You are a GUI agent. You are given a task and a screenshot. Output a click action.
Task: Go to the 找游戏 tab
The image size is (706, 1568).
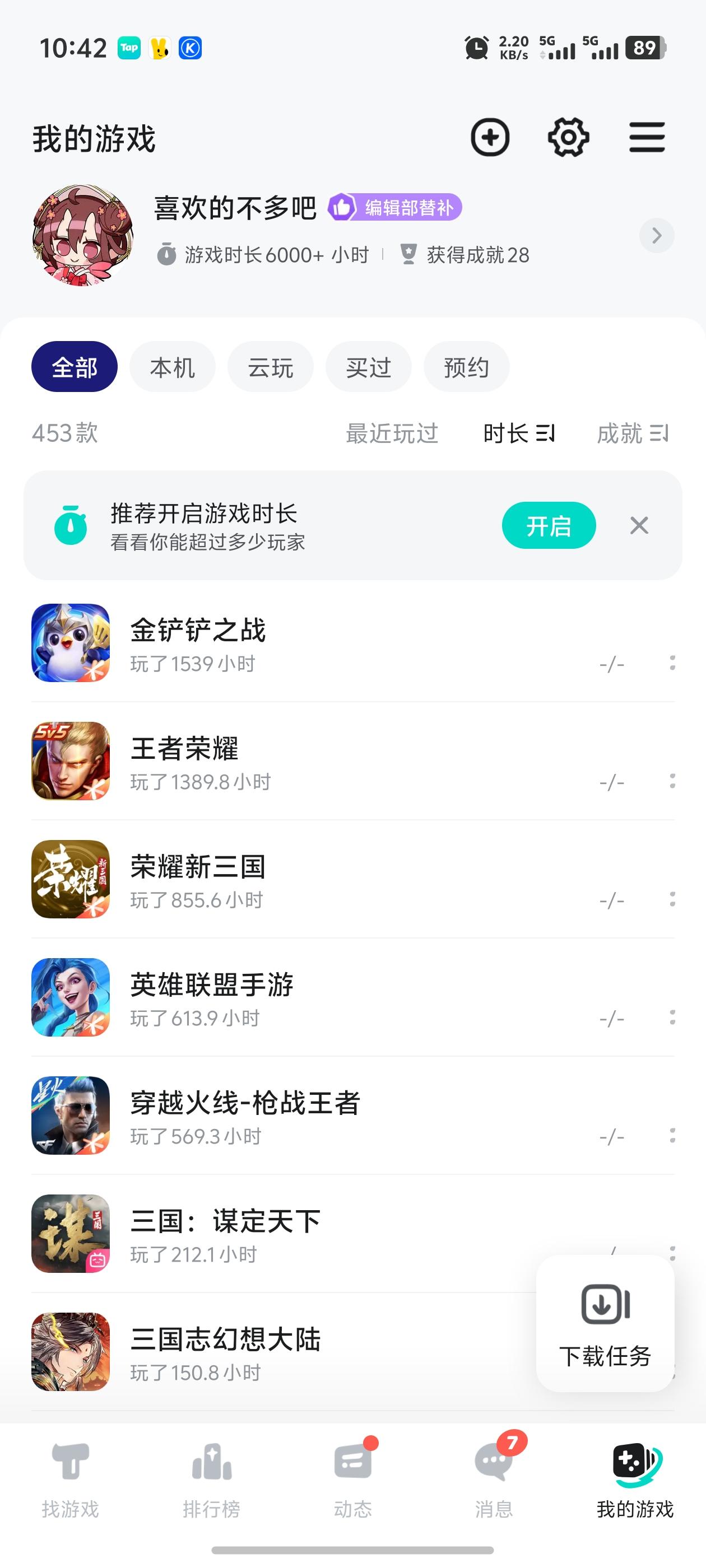[70, 1480]
